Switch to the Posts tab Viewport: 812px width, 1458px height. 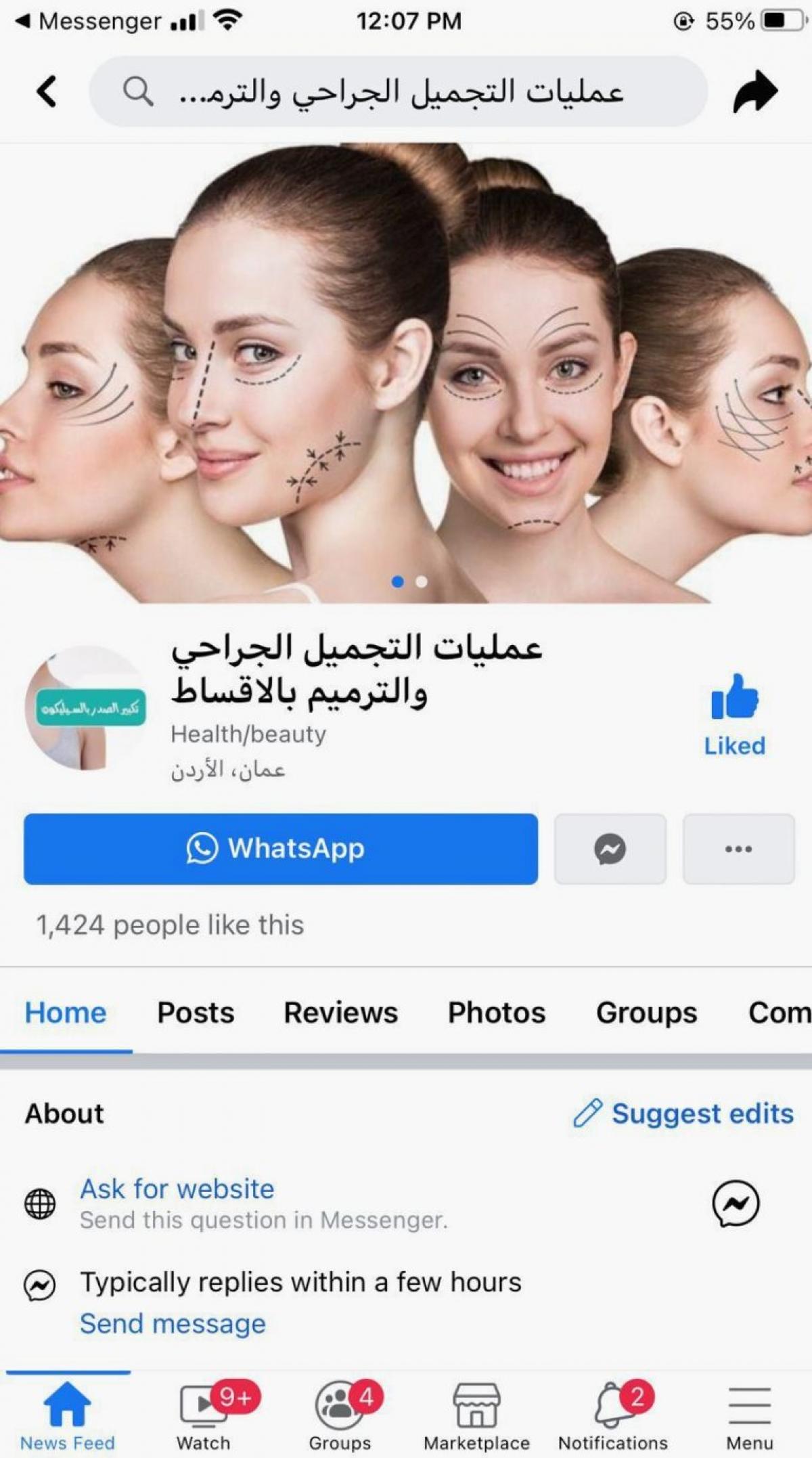(196, 1013)
